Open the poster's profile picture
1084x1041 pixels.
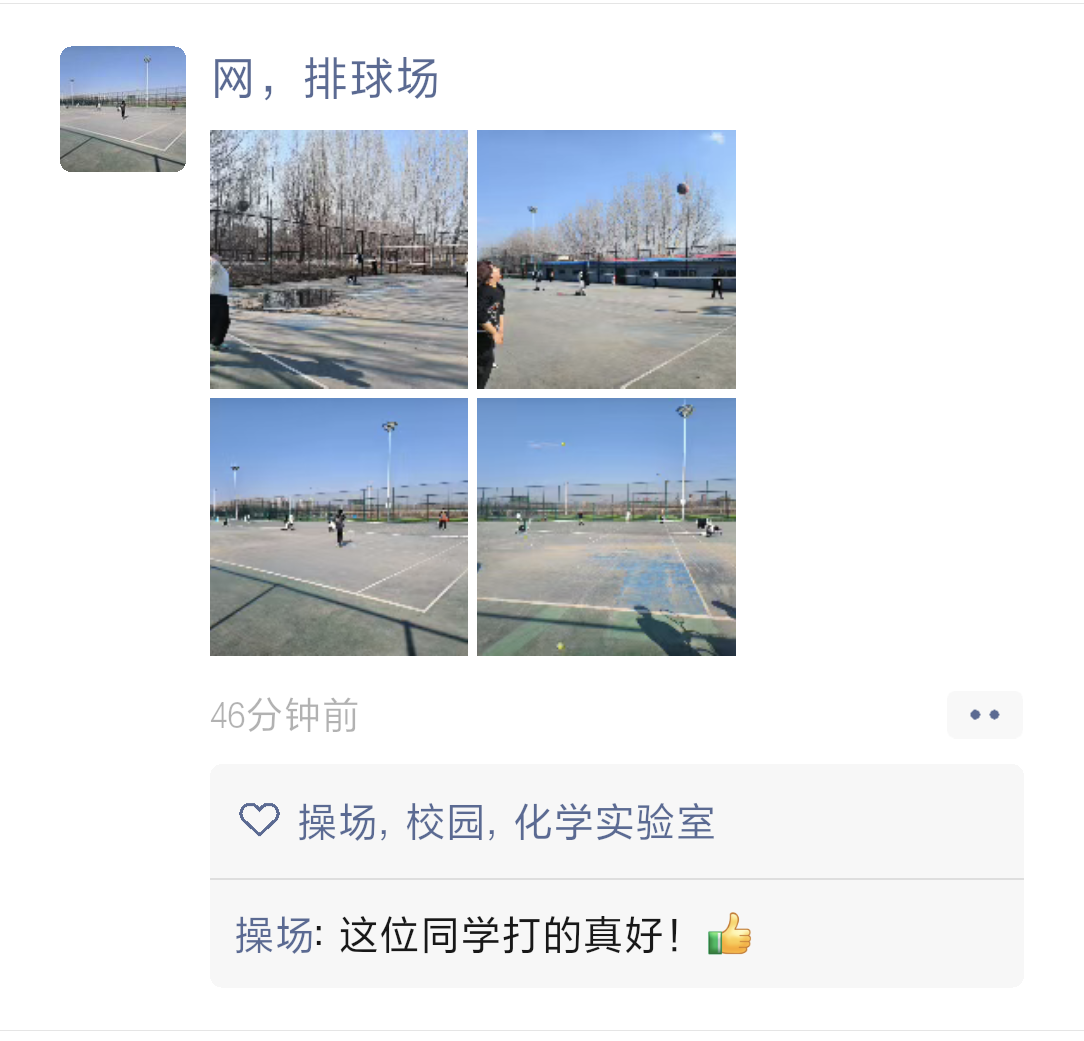click(x=123, y=109)
